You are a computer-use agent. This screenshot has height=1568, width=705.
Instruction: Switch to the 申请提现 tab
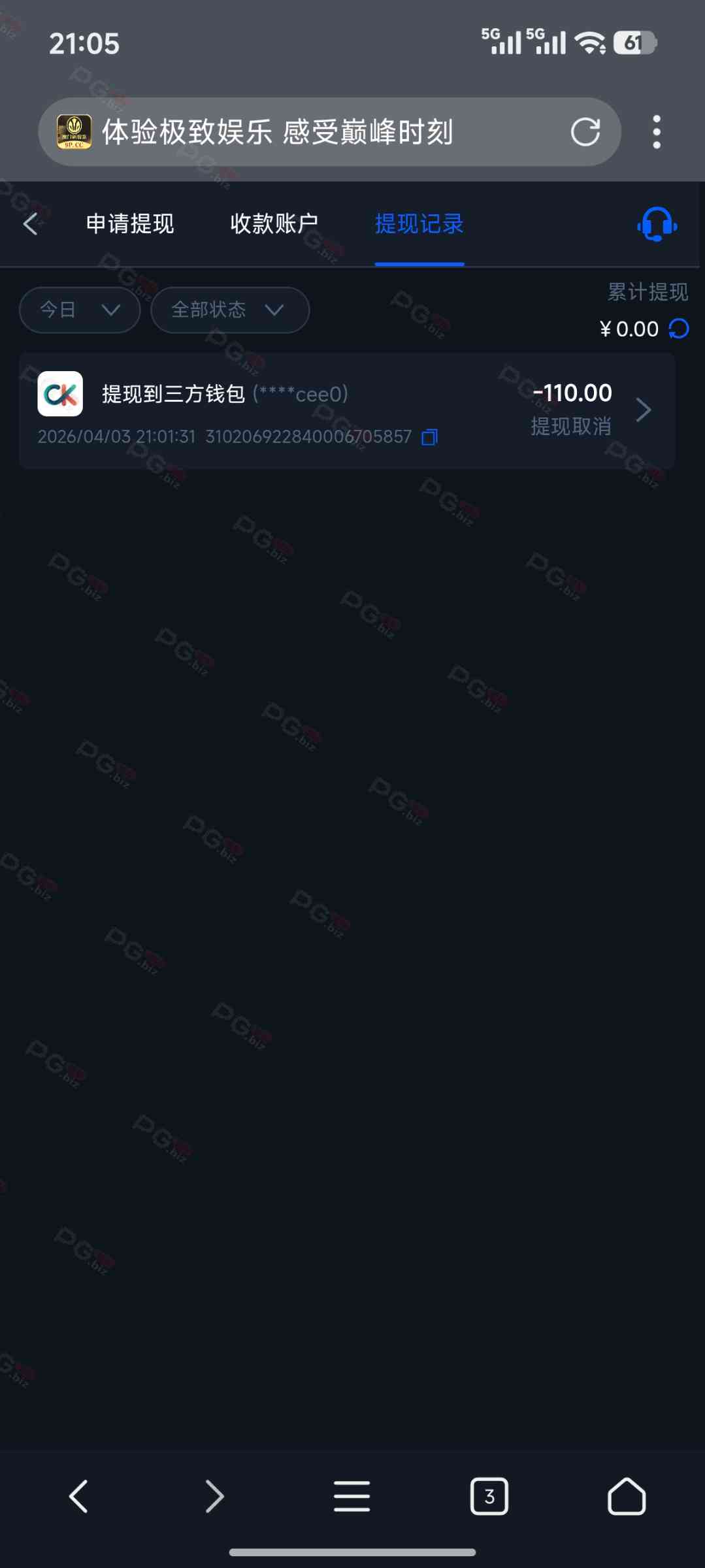(x=130, y=224)
